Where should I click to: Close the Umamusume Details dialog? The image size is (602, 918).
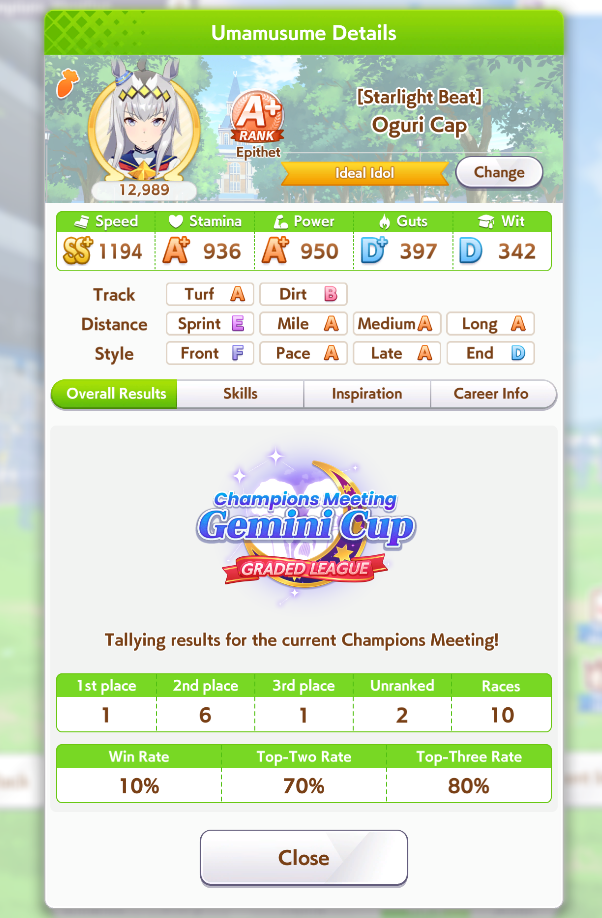[x=304, y=858]
